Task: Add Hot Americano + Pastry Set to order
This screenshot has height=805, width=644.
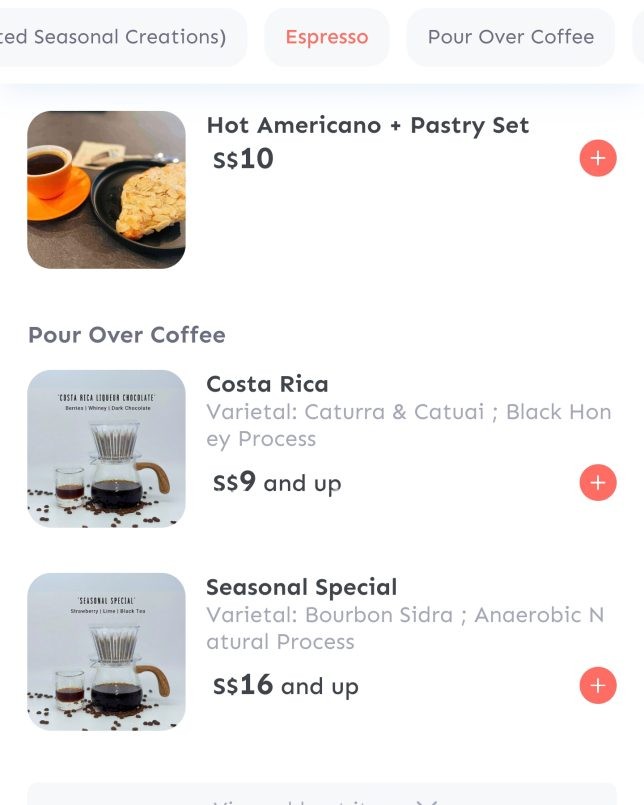Action: click(x=597, y=158)
